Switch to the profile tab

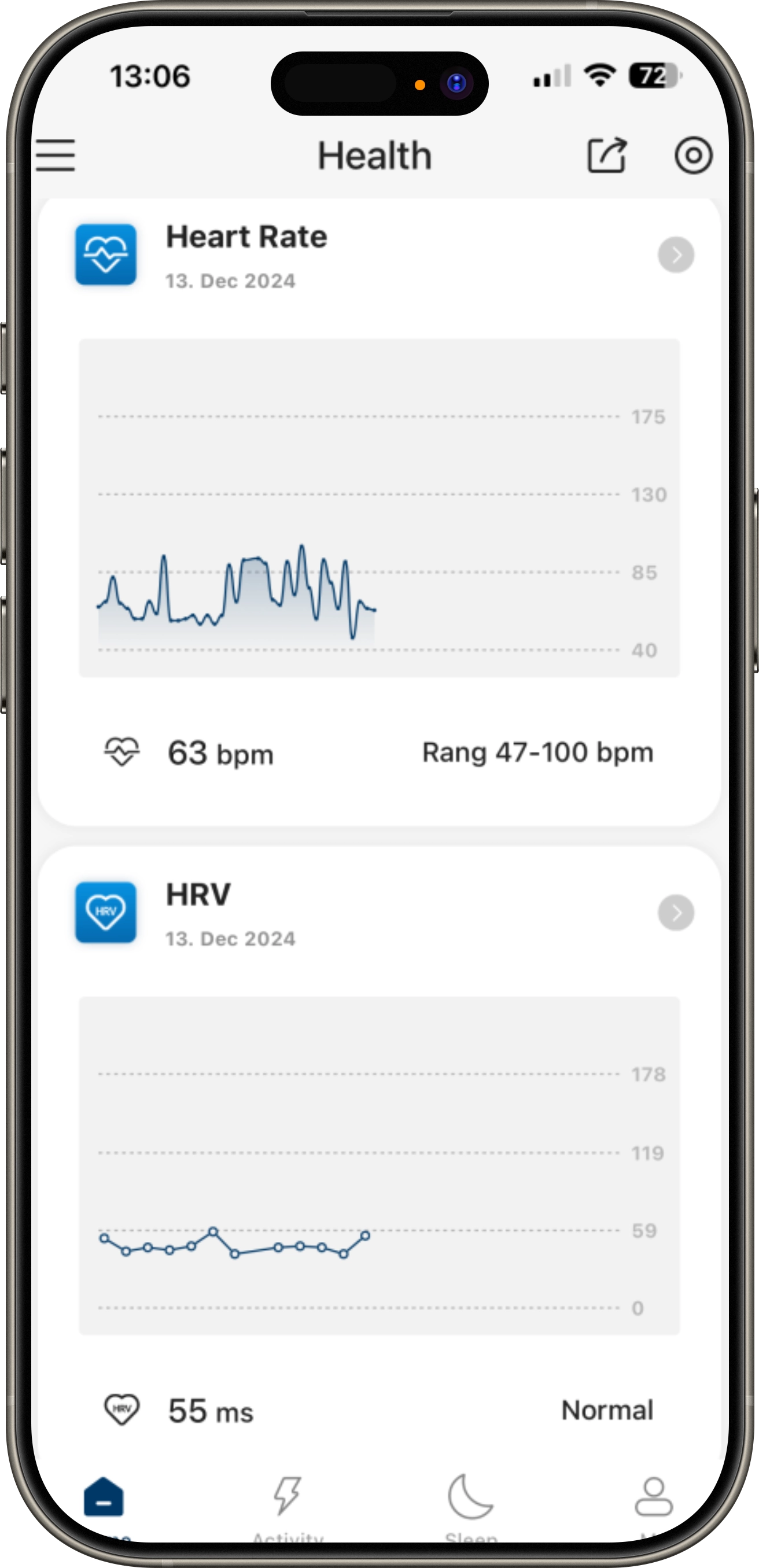coord(654,1498)
